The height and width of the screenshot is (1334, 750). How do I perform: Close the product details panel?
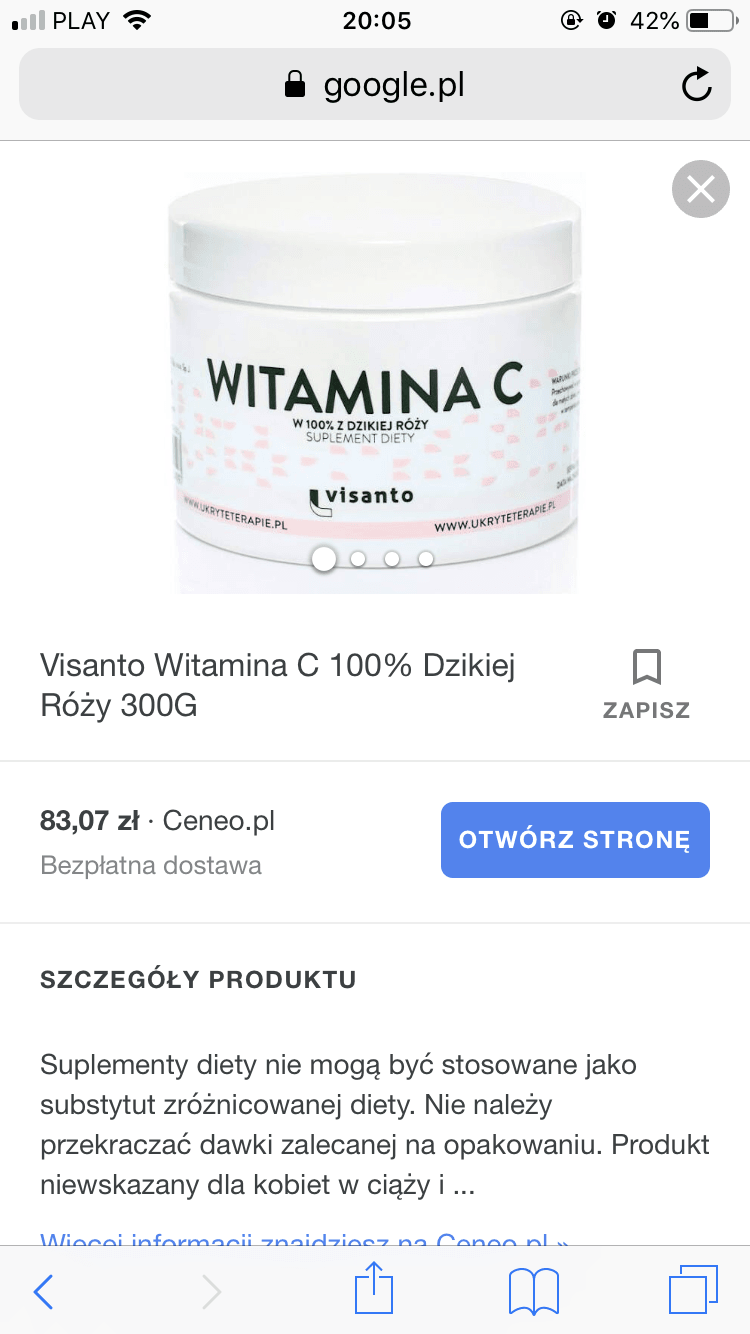pyautogui.click(x=700, y=188)
